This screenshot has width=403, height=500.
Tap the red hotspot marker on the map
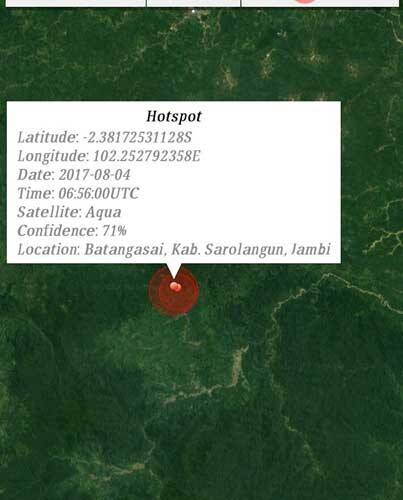pos(174,291)
